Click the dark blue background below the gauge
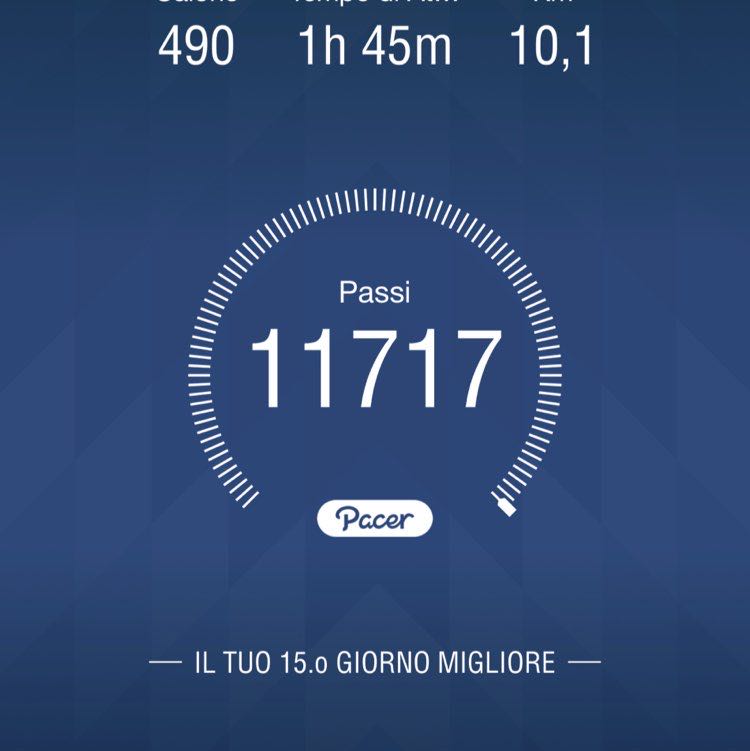 tap(375, 590)
